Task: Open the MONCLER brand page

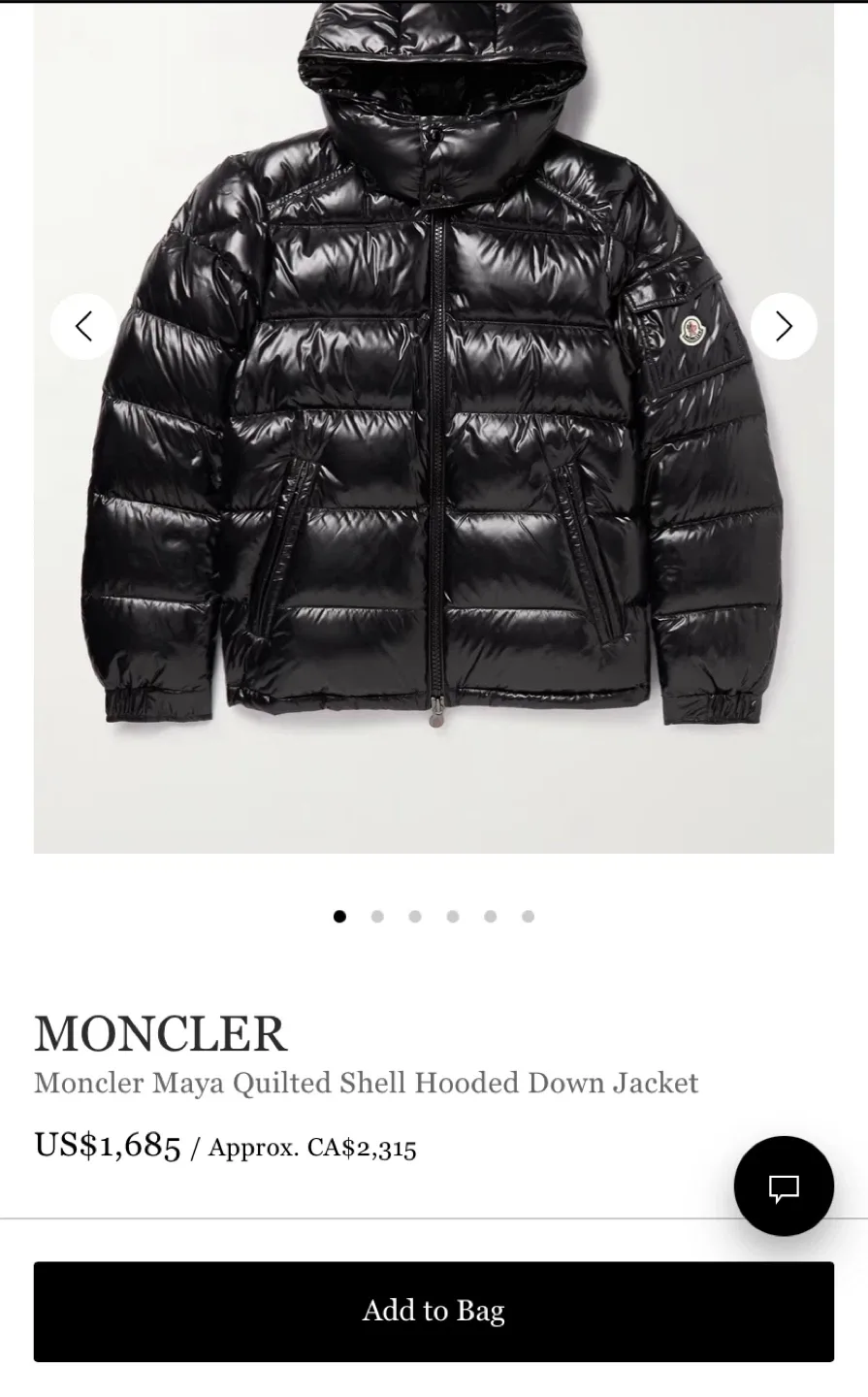Action: coord(161,1032)
